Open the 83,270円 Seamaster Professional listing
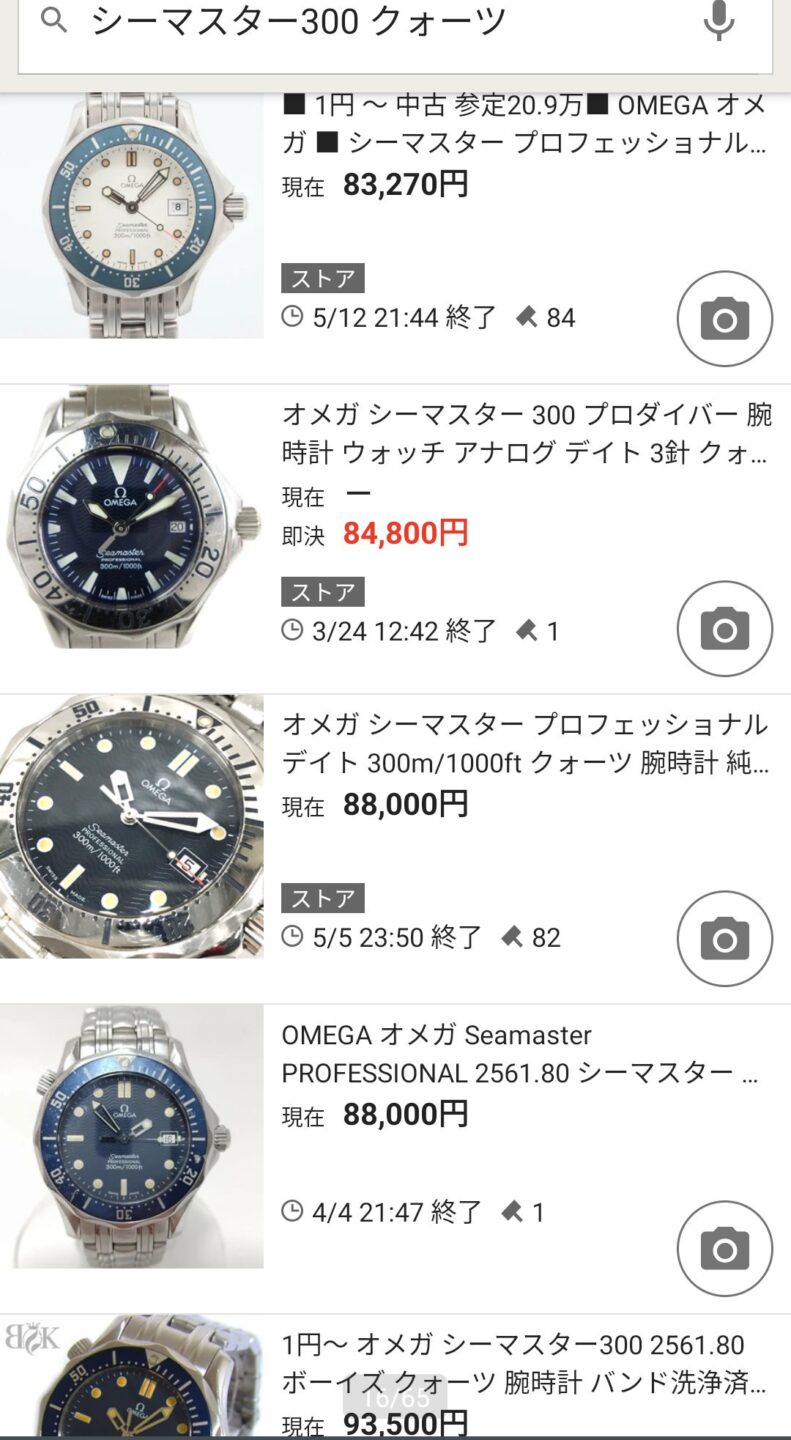Viewport: 791px width, 1440px height. [525, 124]
